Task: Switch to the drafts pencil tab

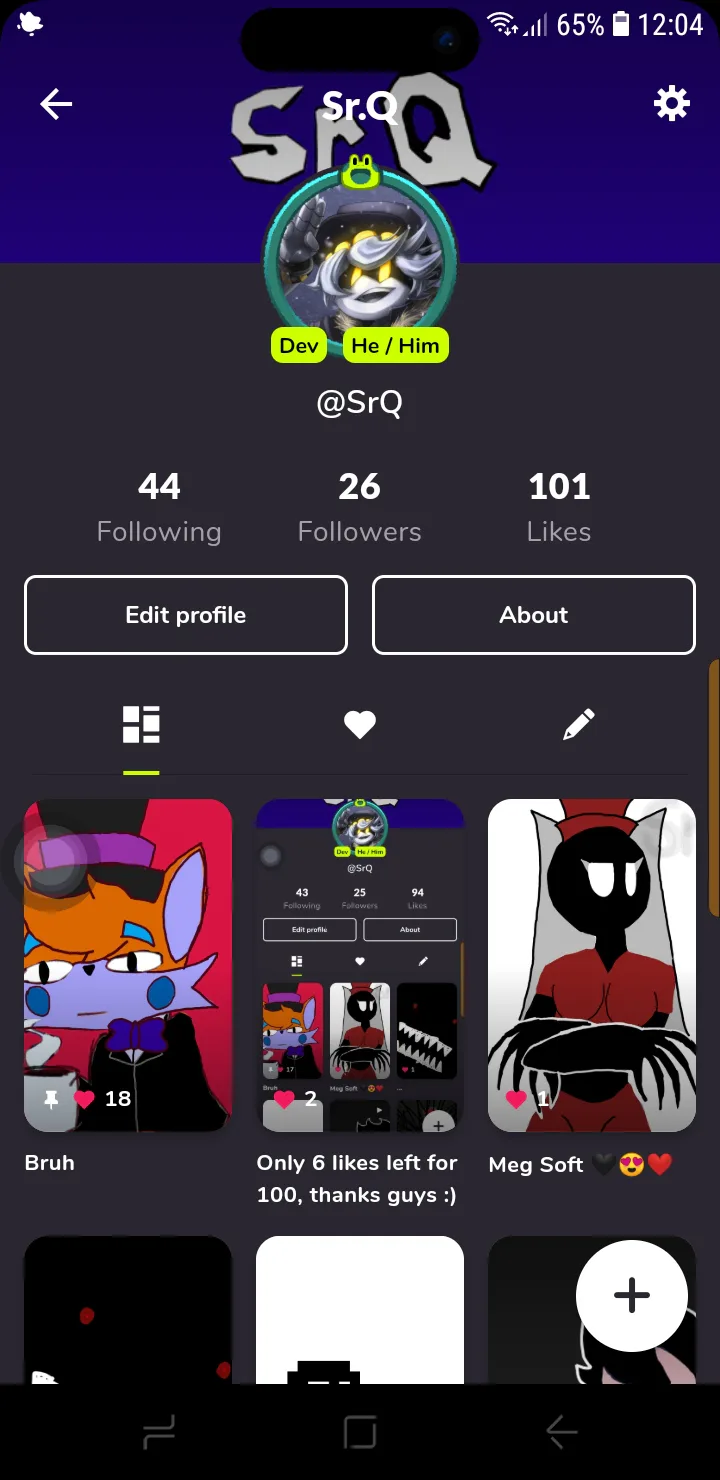Action: click(x=579, y=725)
